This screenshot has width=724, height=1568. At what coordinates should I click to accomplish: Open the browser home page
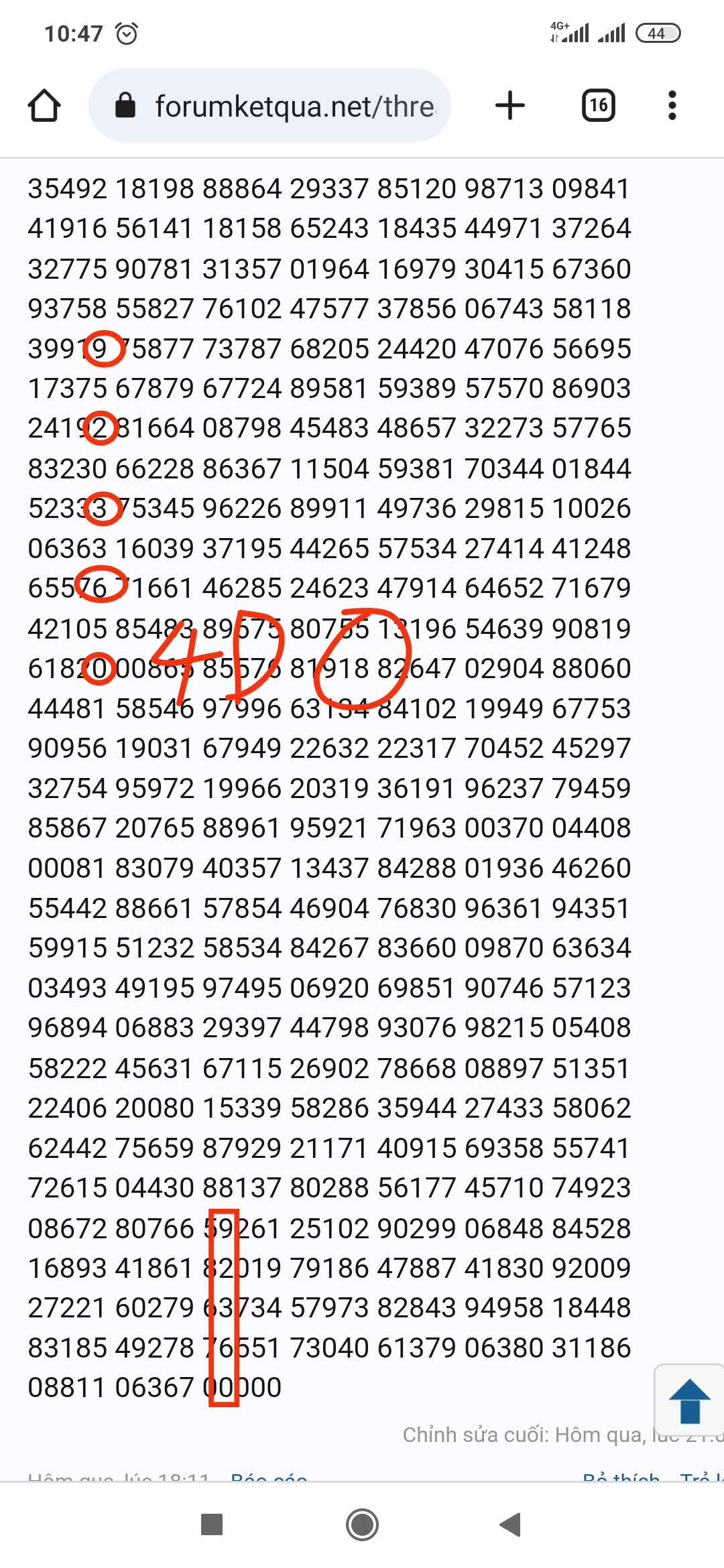44,106
